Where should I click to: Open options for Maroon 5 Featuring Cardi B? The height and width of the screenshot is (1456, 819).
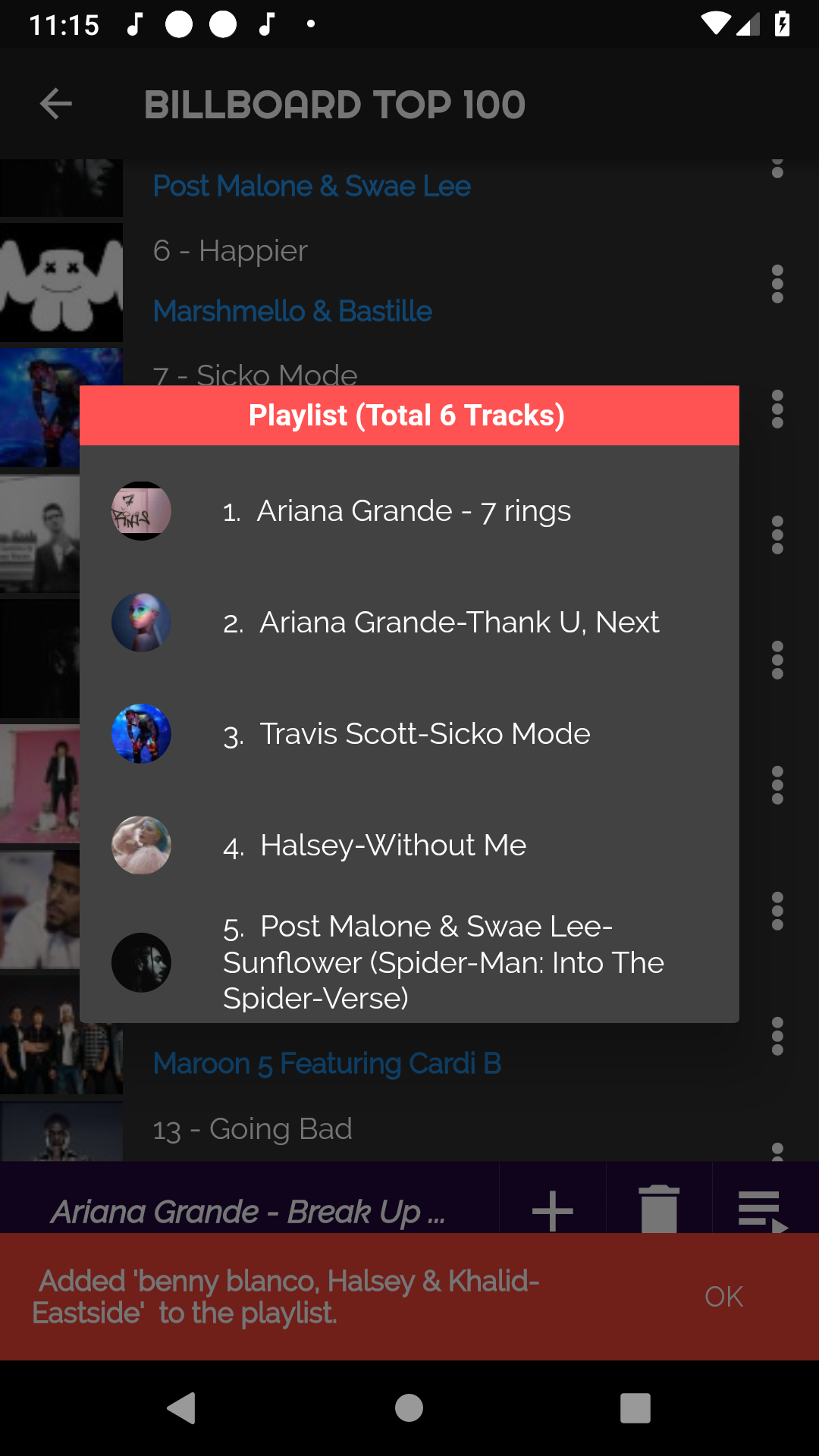point(777,1037)
